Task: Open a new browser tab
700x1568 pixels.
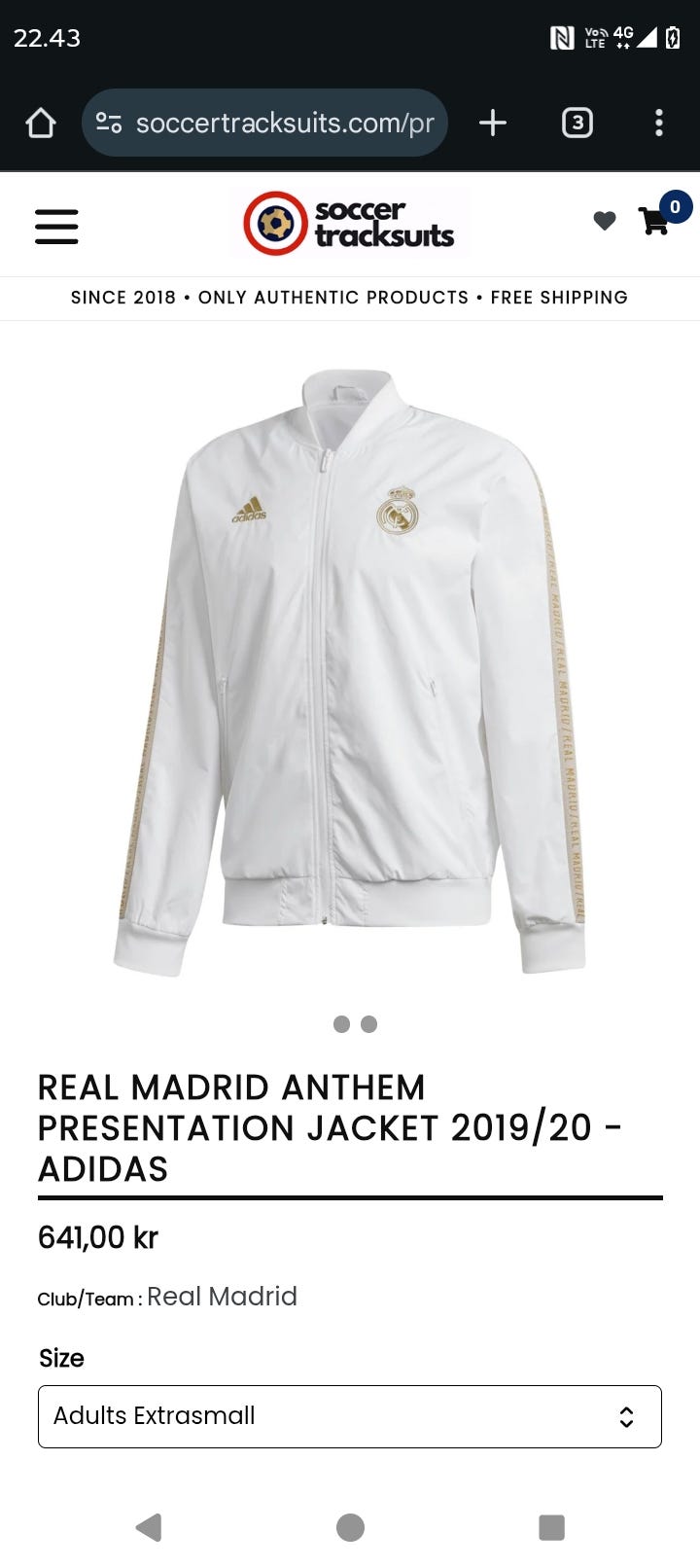Action: coord(493,123)
